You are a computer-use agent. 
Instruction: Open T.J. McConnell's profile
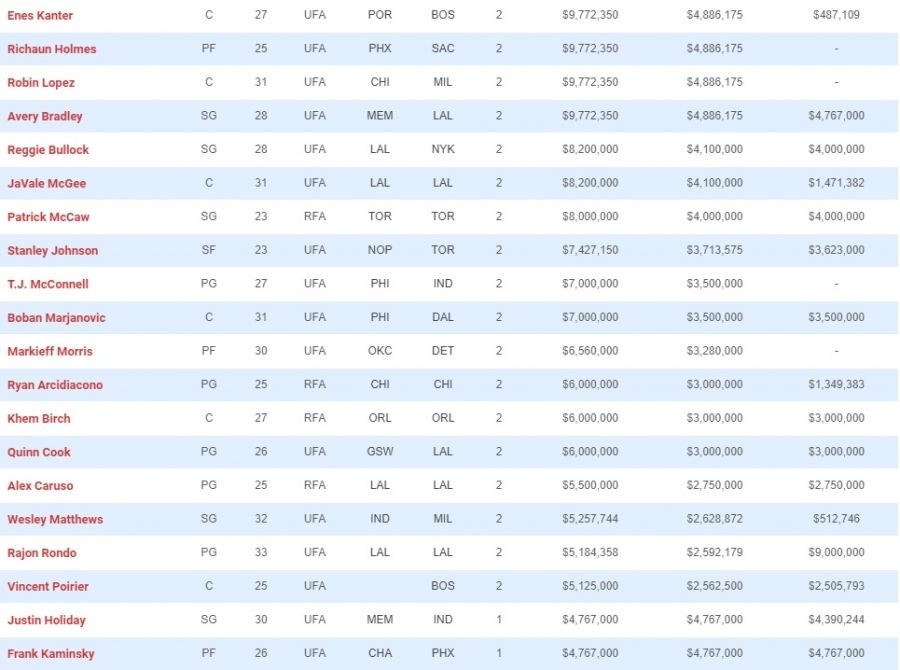(x=48, y=284)
